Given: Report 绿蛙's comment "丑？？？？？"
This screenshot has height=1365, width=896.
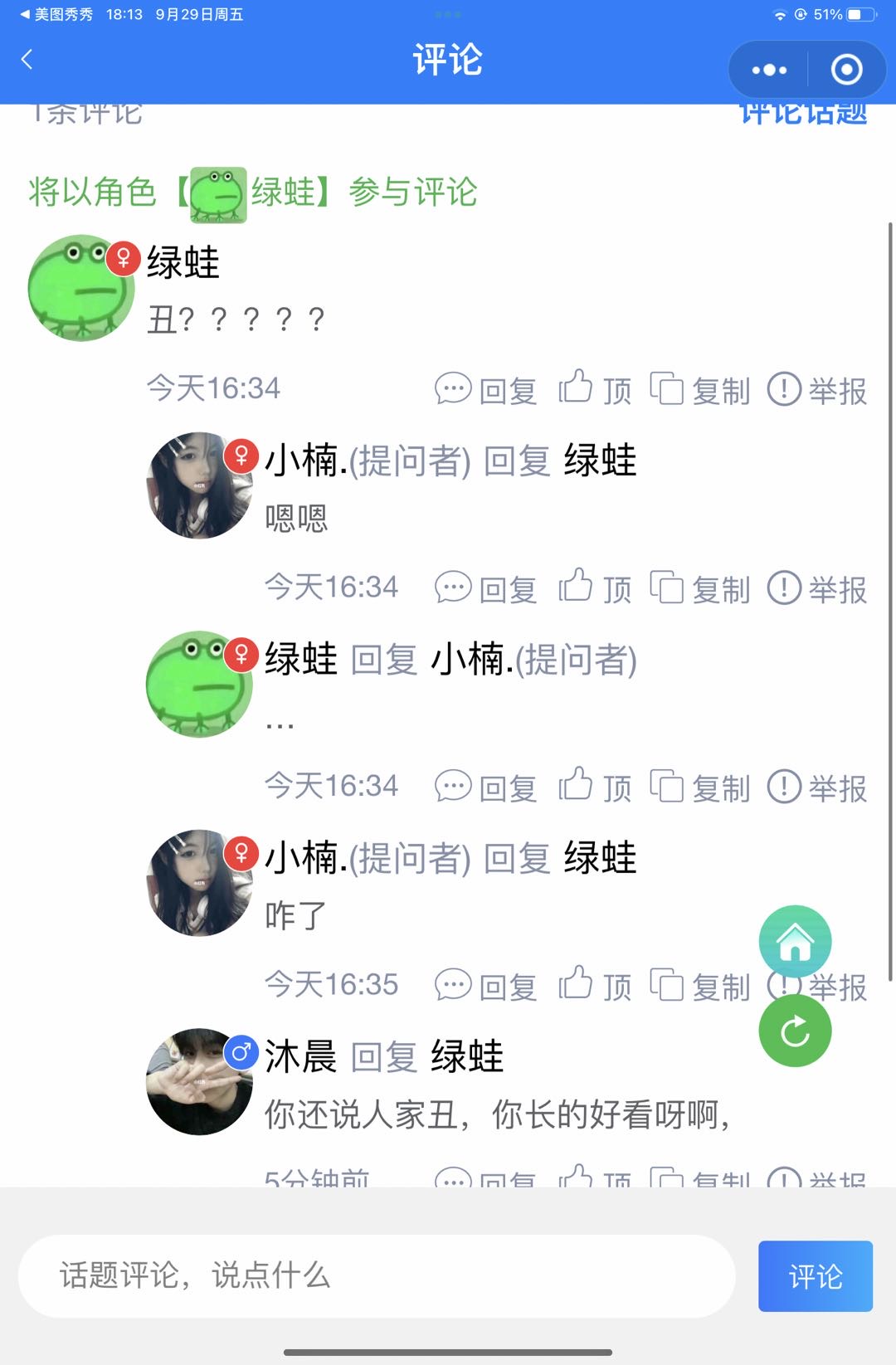Looking at the screenshot, I should [817, 389].
